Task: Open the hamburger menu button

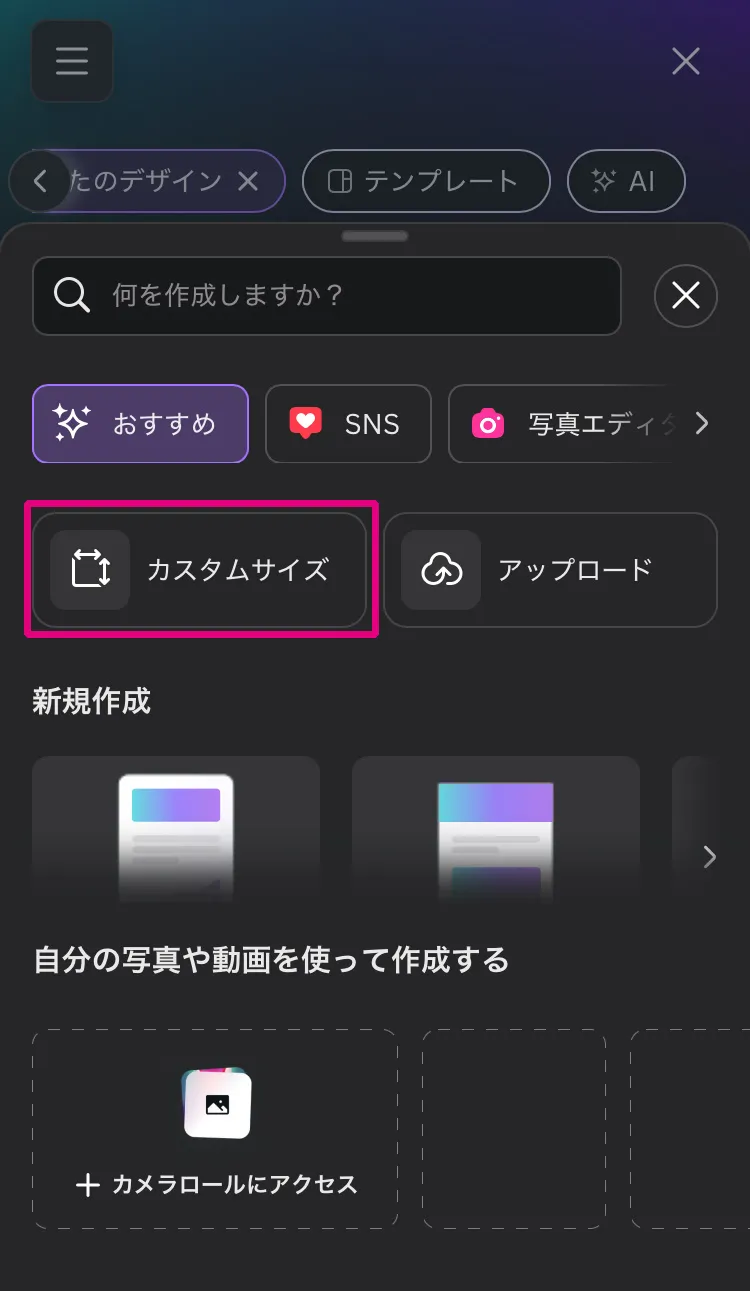Action: coord(72,61)
